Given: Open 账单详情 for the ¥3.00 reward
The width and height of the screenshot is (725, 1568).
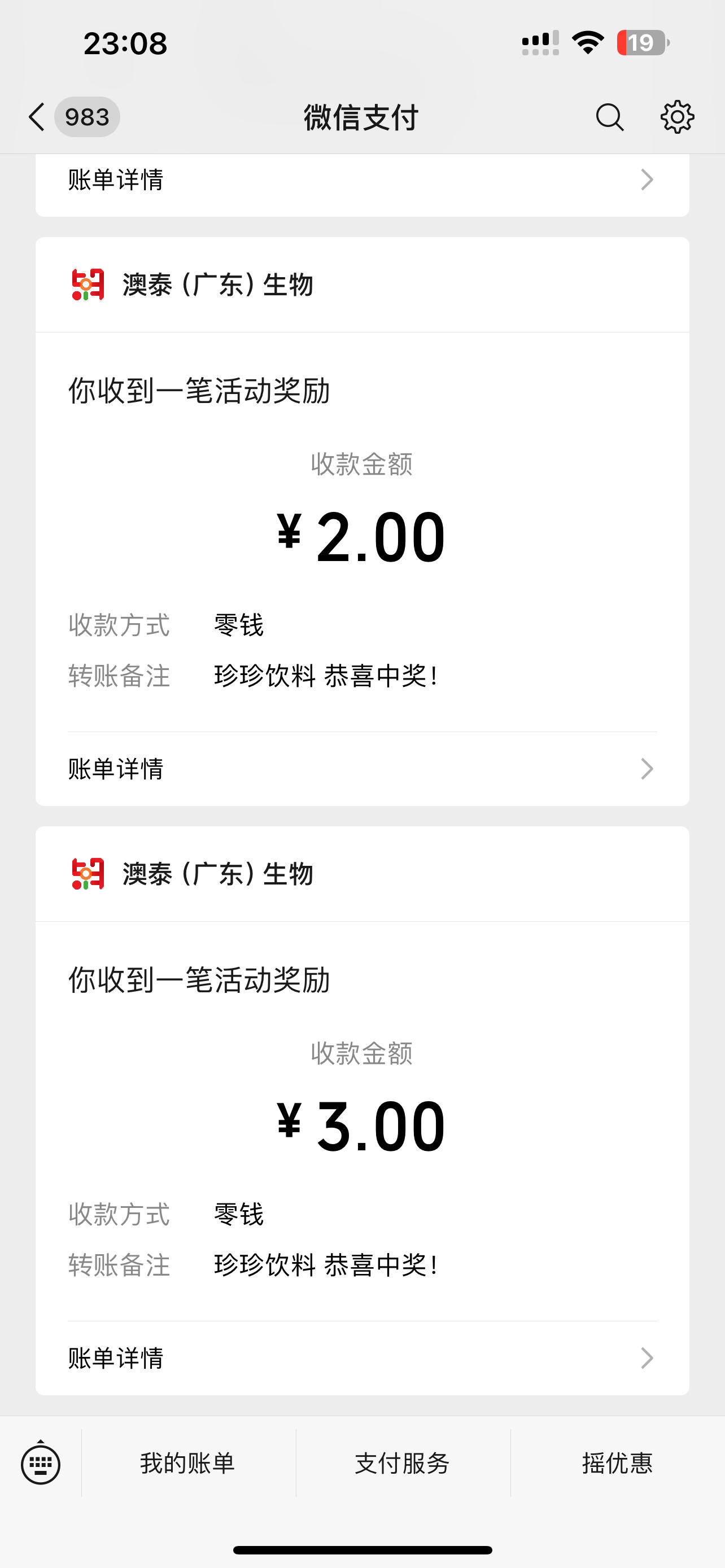Looking at the screenshot, I should pyautogui.click(x=362, y=1358).
